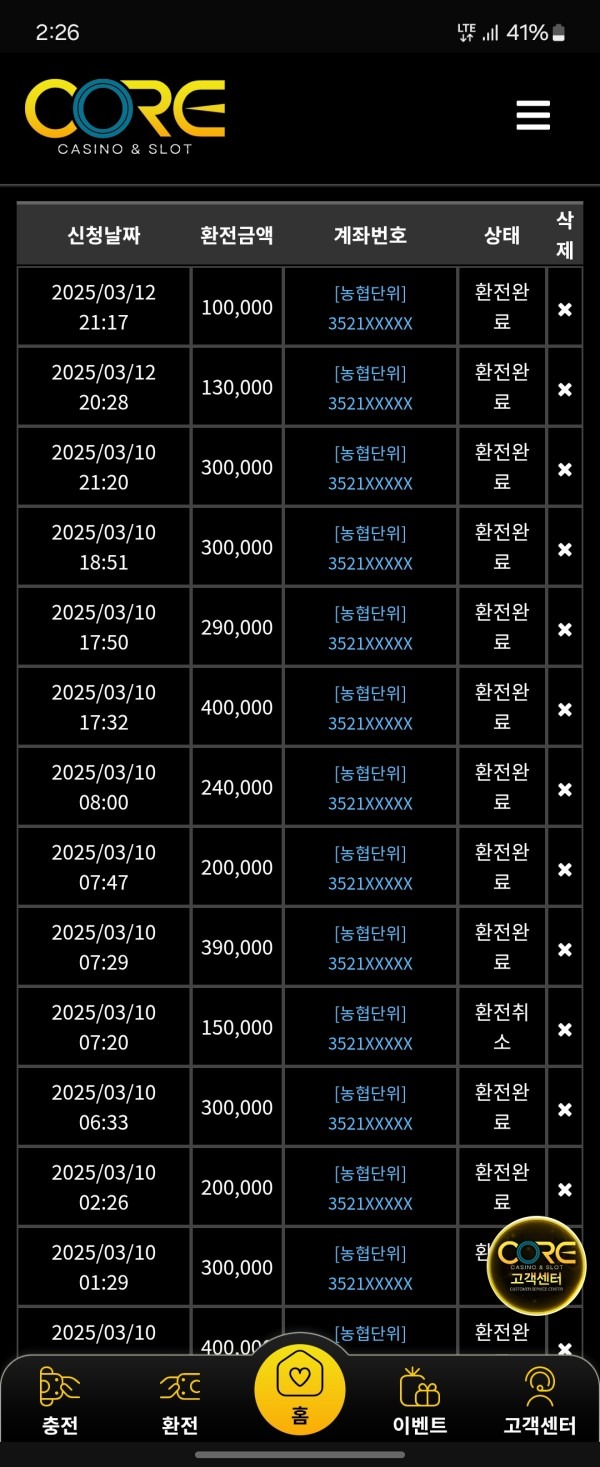Switch to the 환전 tab
The height and width of the screenshot is (1467, 600).
(180, 1402)
